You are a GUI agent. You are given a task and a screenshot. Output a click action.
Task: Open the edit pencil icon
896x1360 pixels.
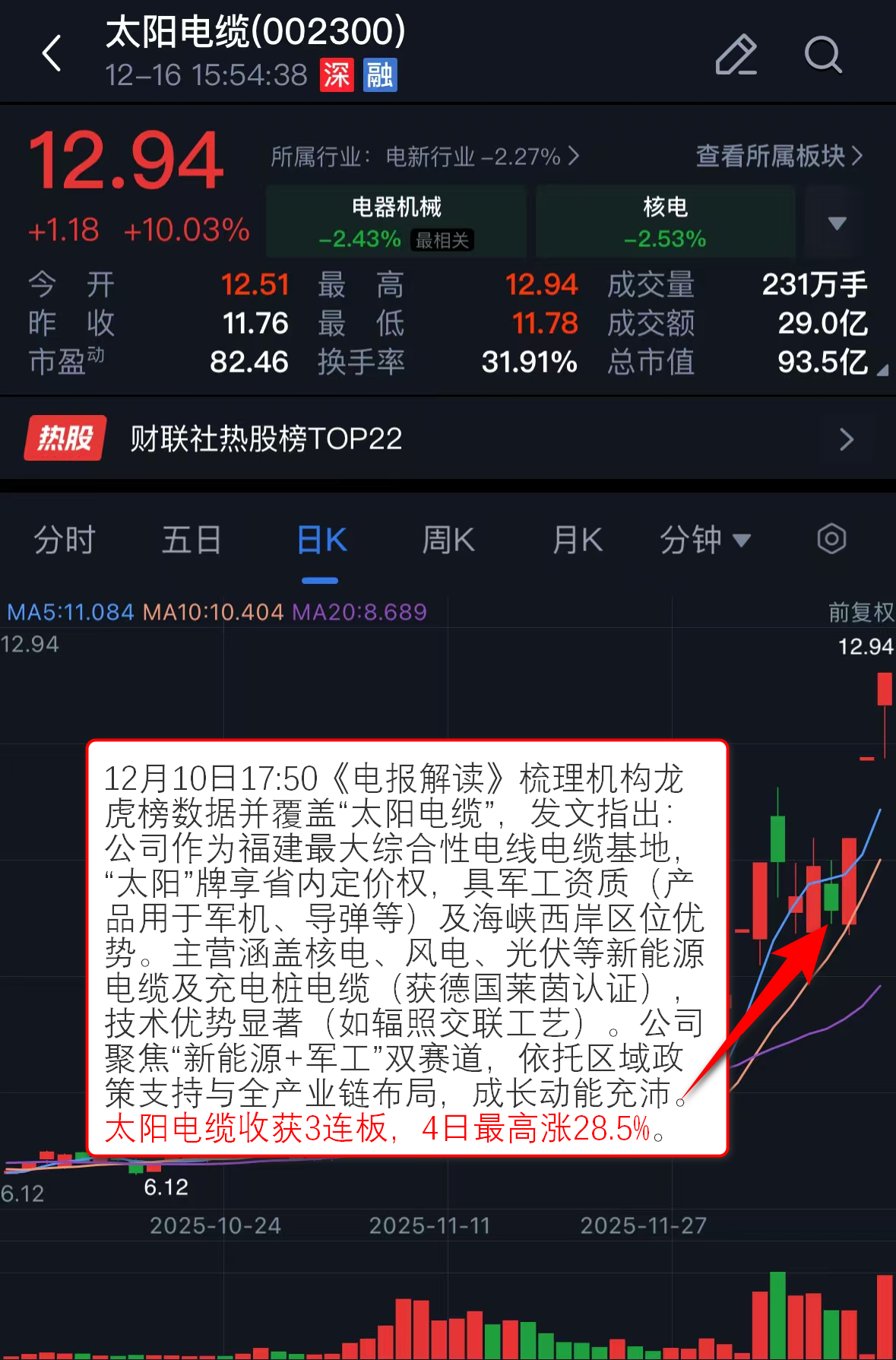click(x=736, y=55)
